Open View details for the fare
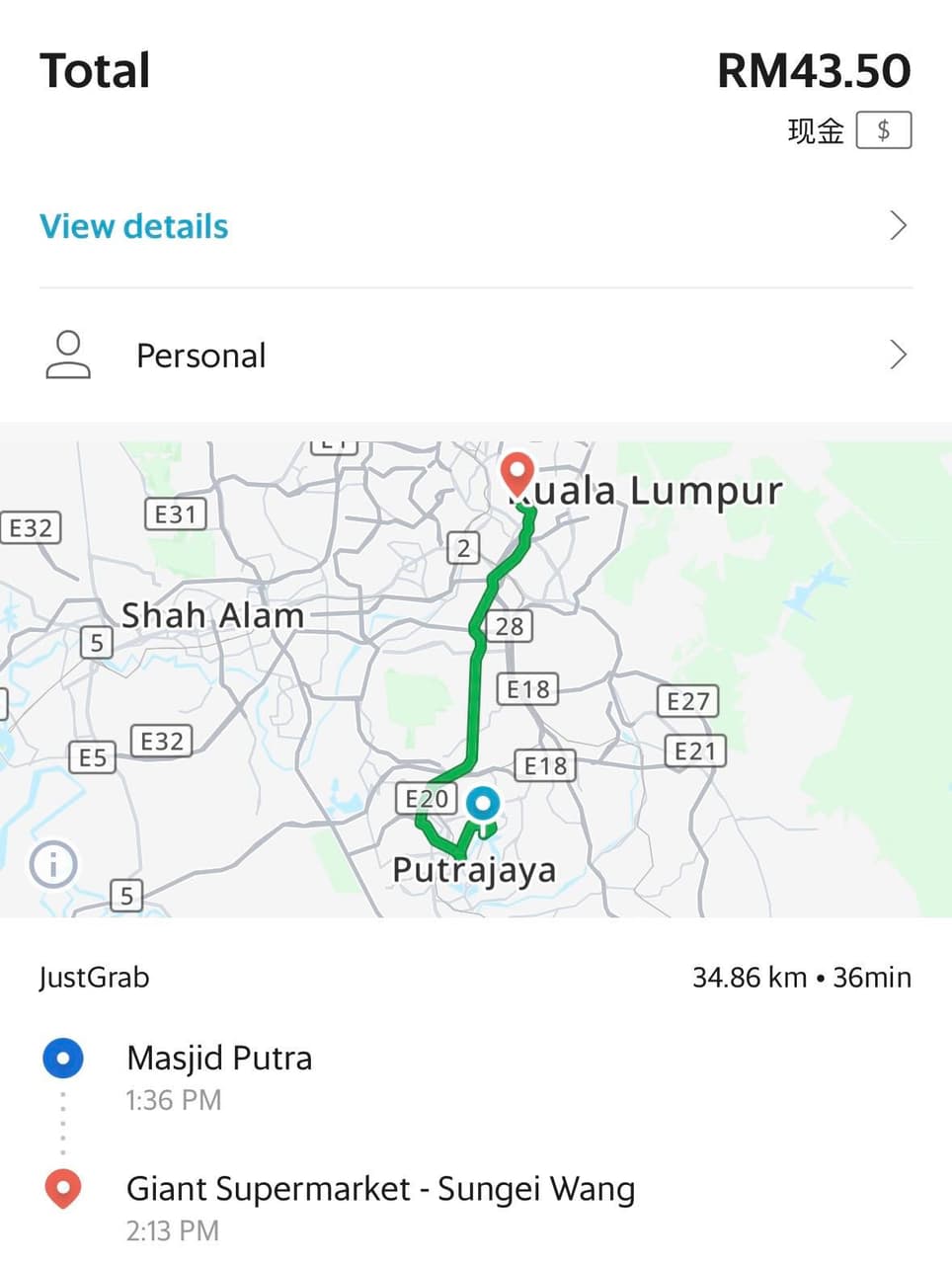Viewport: 952px width, 1264px height. point(134,226)
